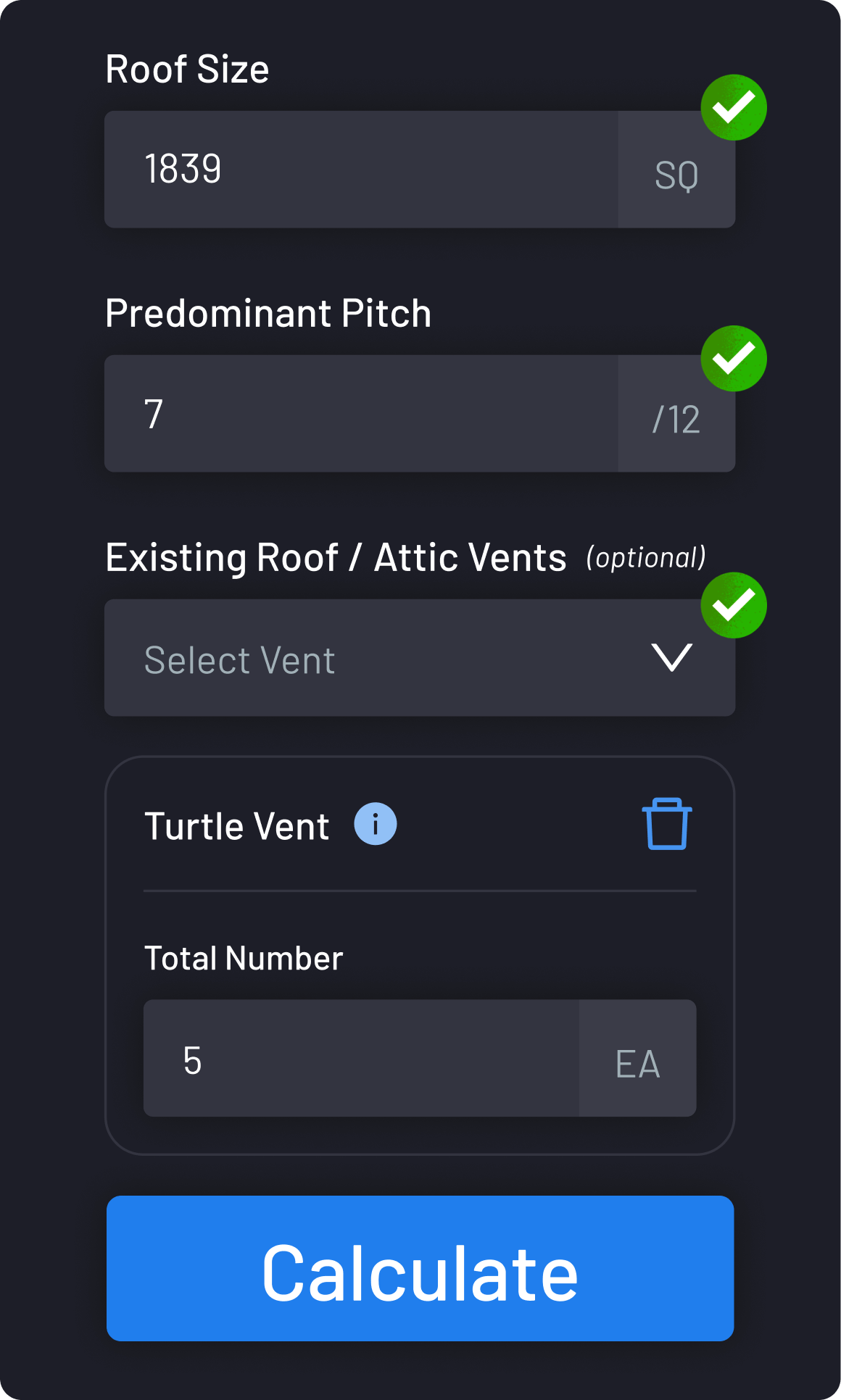841x1400 pixels.
Task: Click the Select Vent placeholder text
Action: point(239,659)
